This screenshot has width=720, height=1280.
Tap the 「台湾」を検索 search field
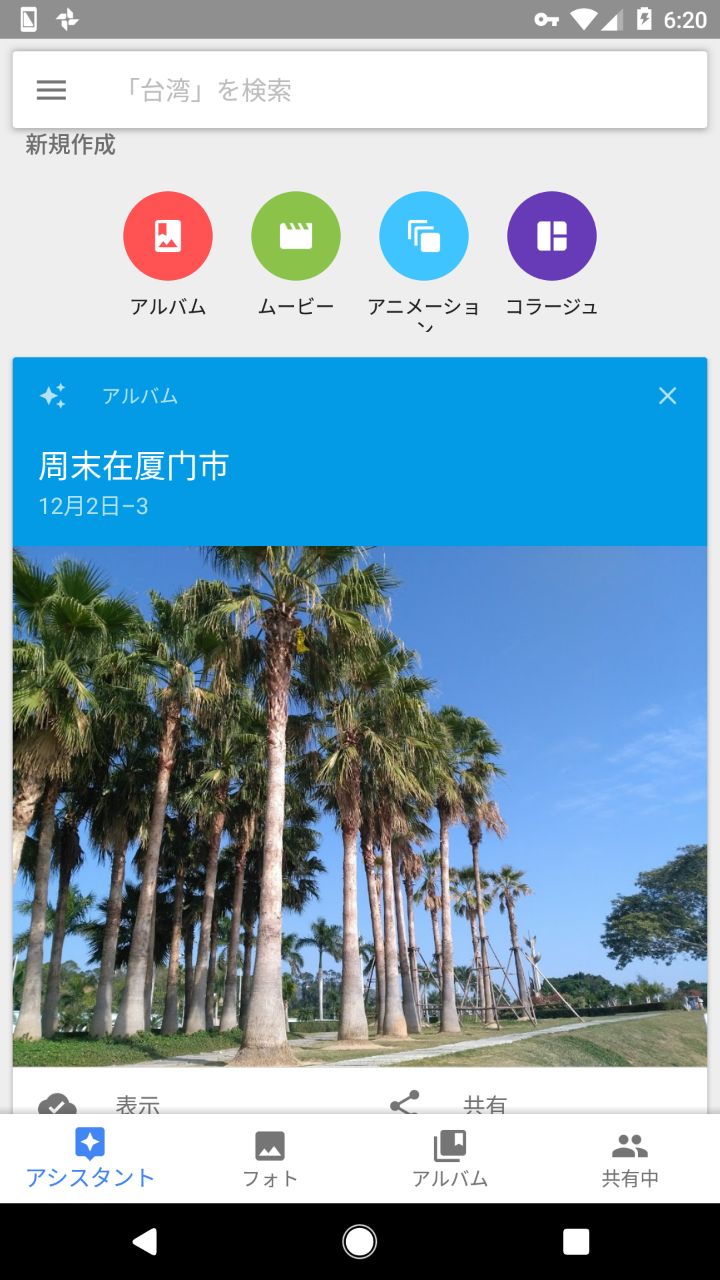pyautogui.click(x=400, y=90)
